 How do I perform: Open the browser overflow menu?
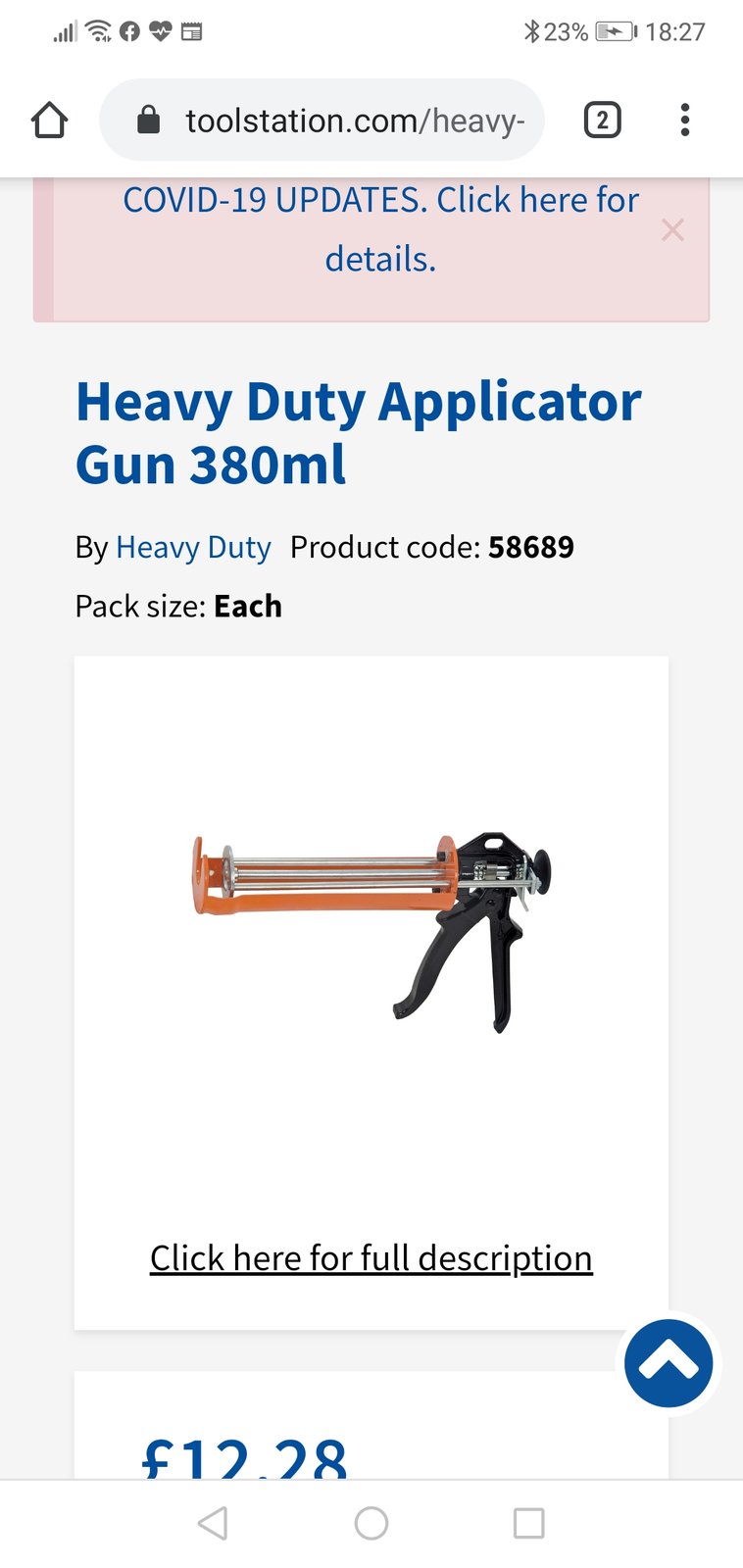point(684,120)
